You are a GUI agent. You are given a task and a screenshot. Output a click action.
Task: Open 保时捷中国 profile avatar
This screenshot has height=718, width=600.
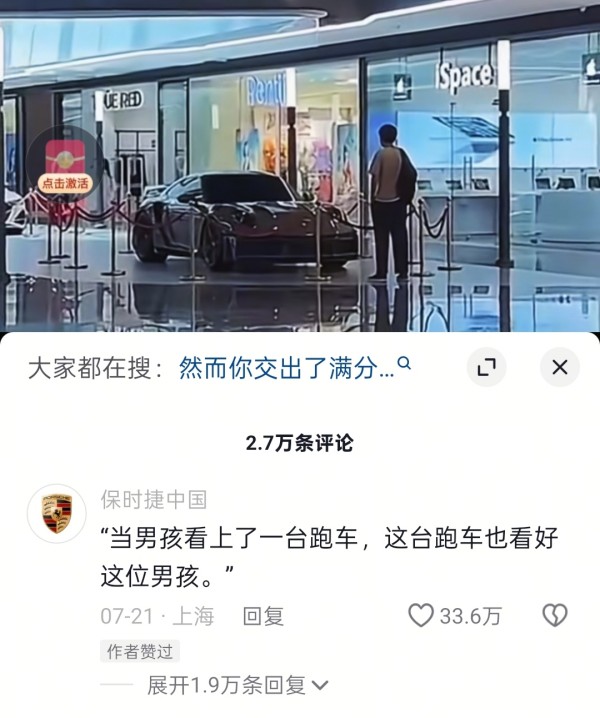click(x=56, y=513)
